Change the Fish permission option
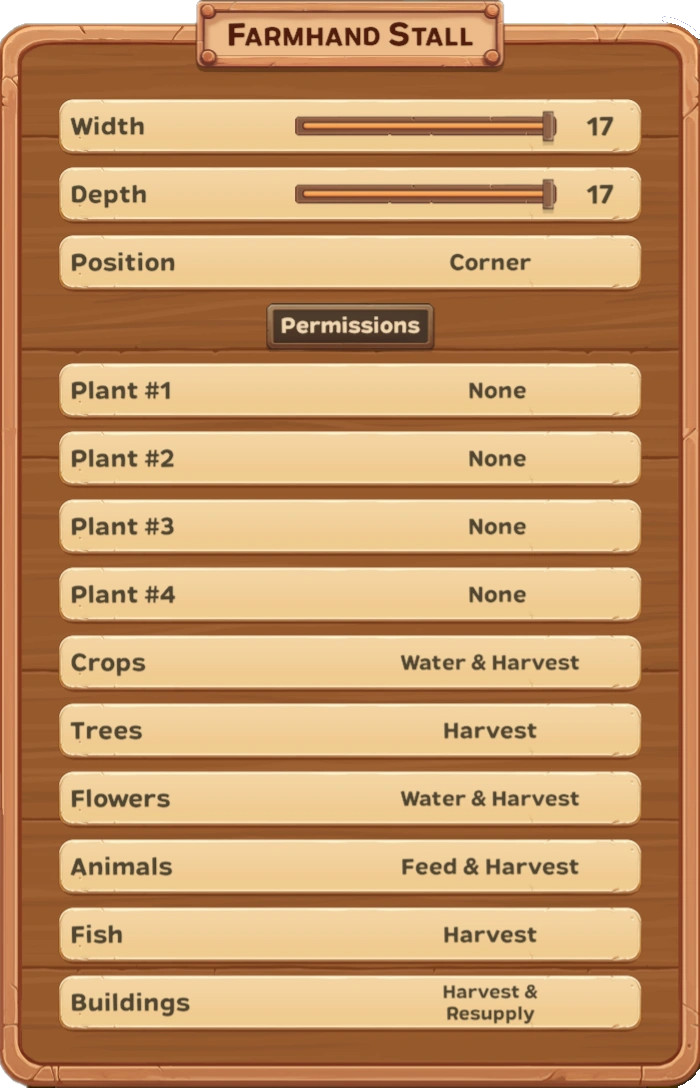This screenshot has height=1088, width=700. [x=489, y=934]
